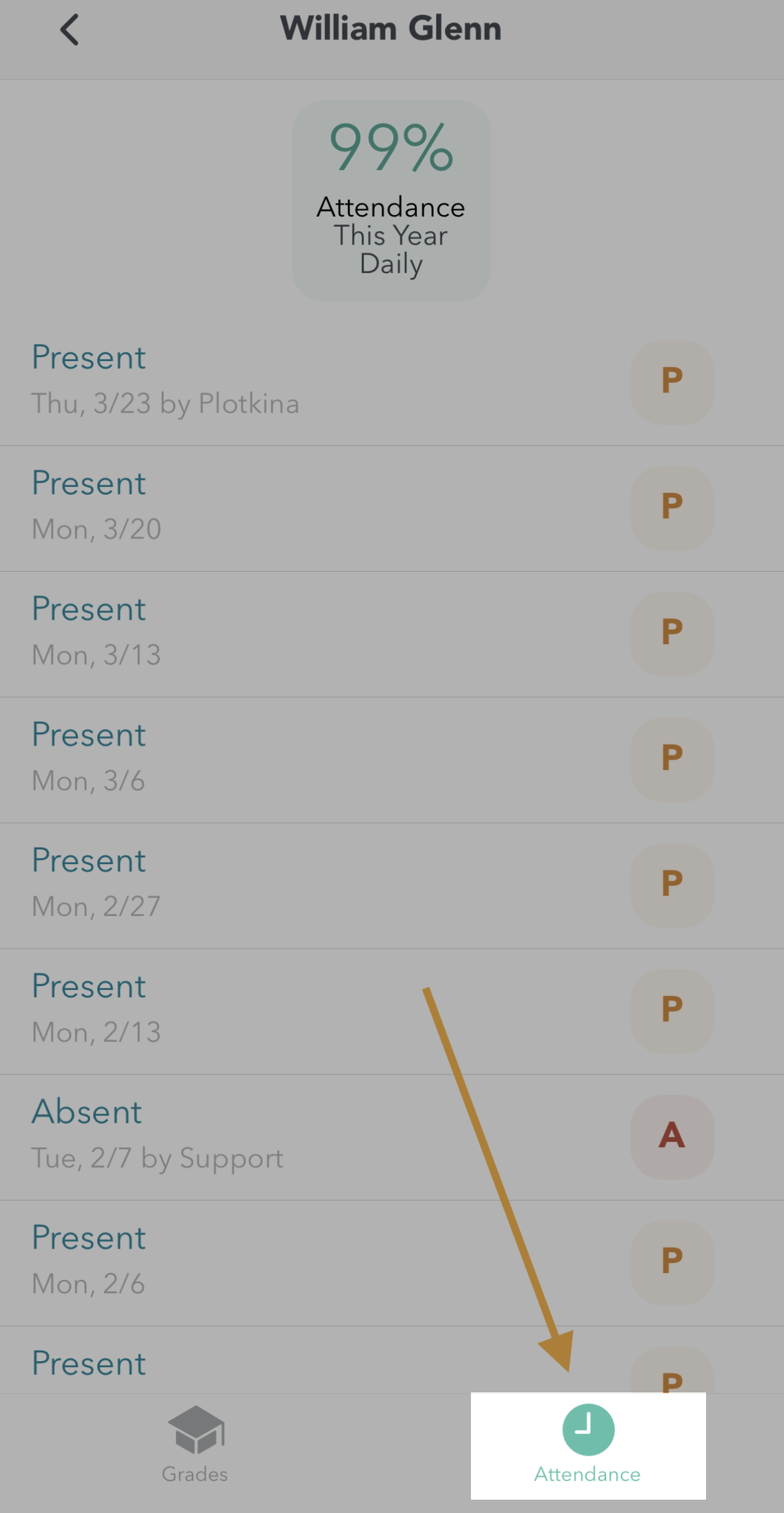Open the 99% Attendance This Year card

[x=392, y=201]
